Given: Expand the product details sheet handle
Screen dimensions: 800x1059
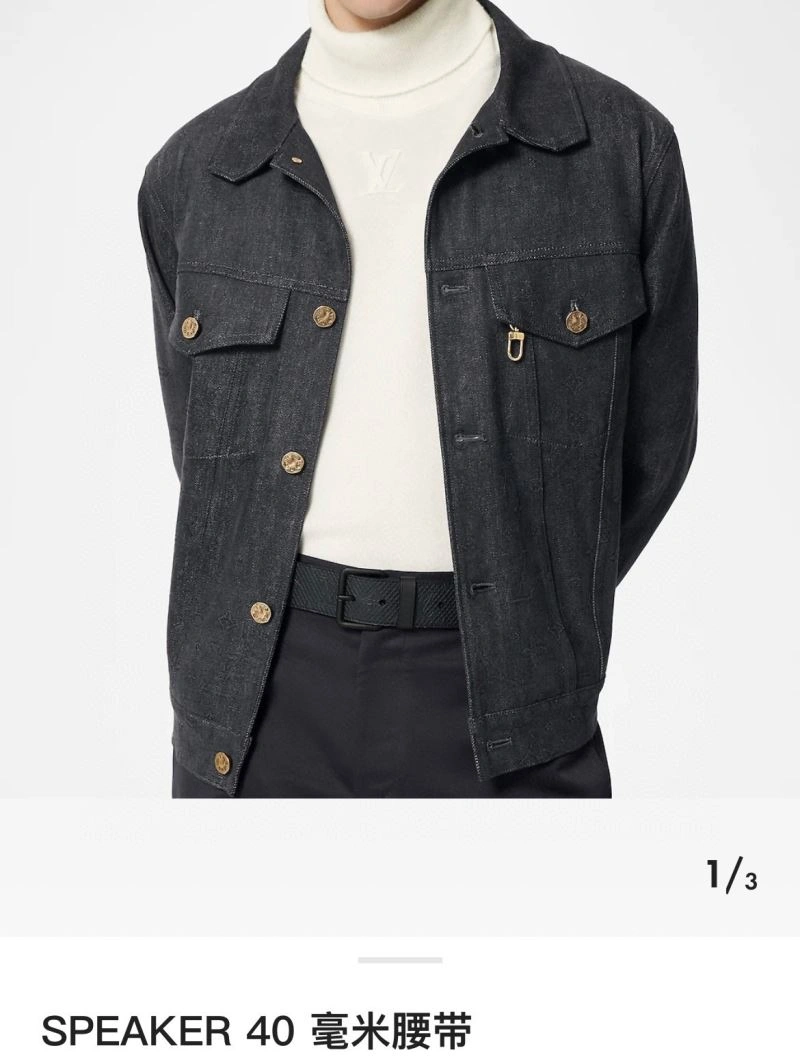Looking at the screenshot, I should (400, 960).
